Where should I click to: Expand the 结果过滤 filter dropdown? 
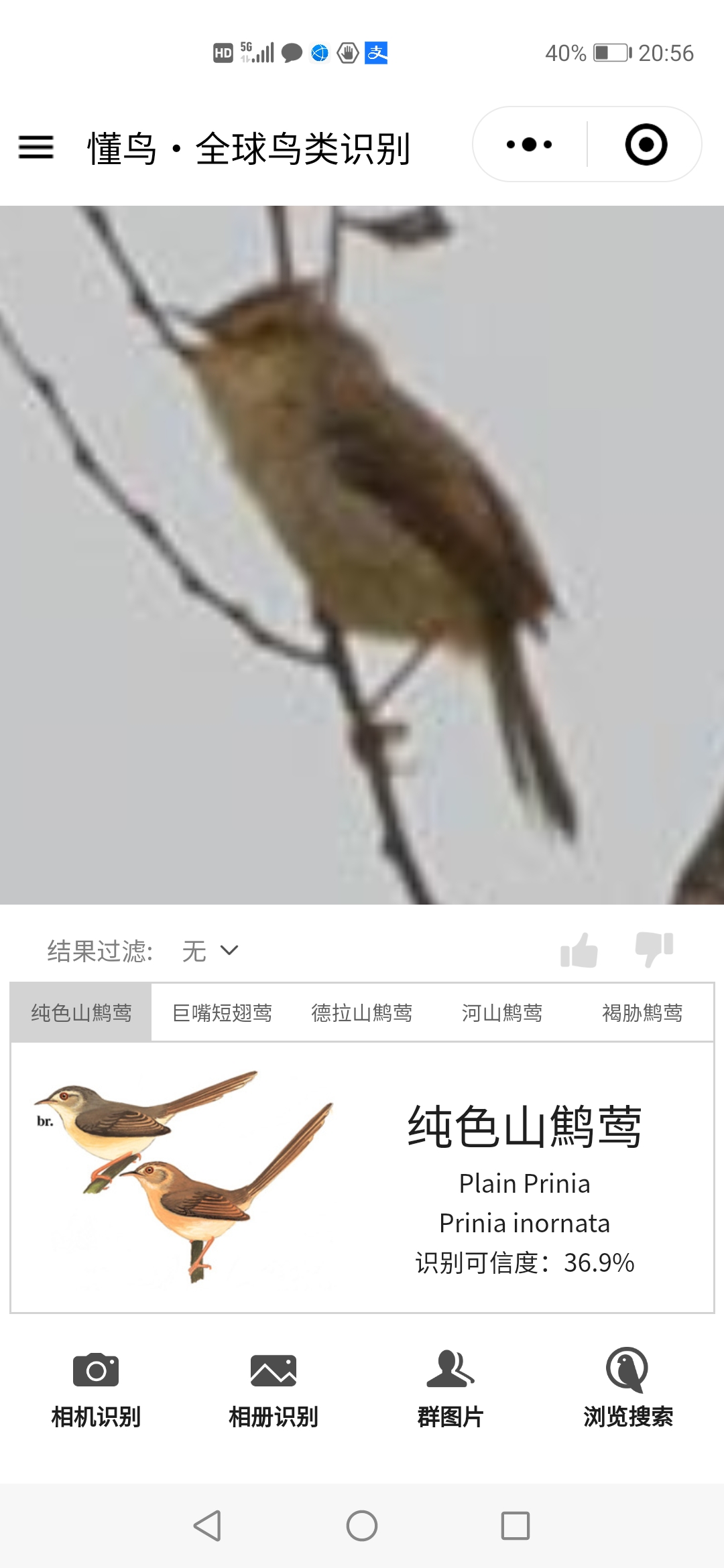[210, 951]
